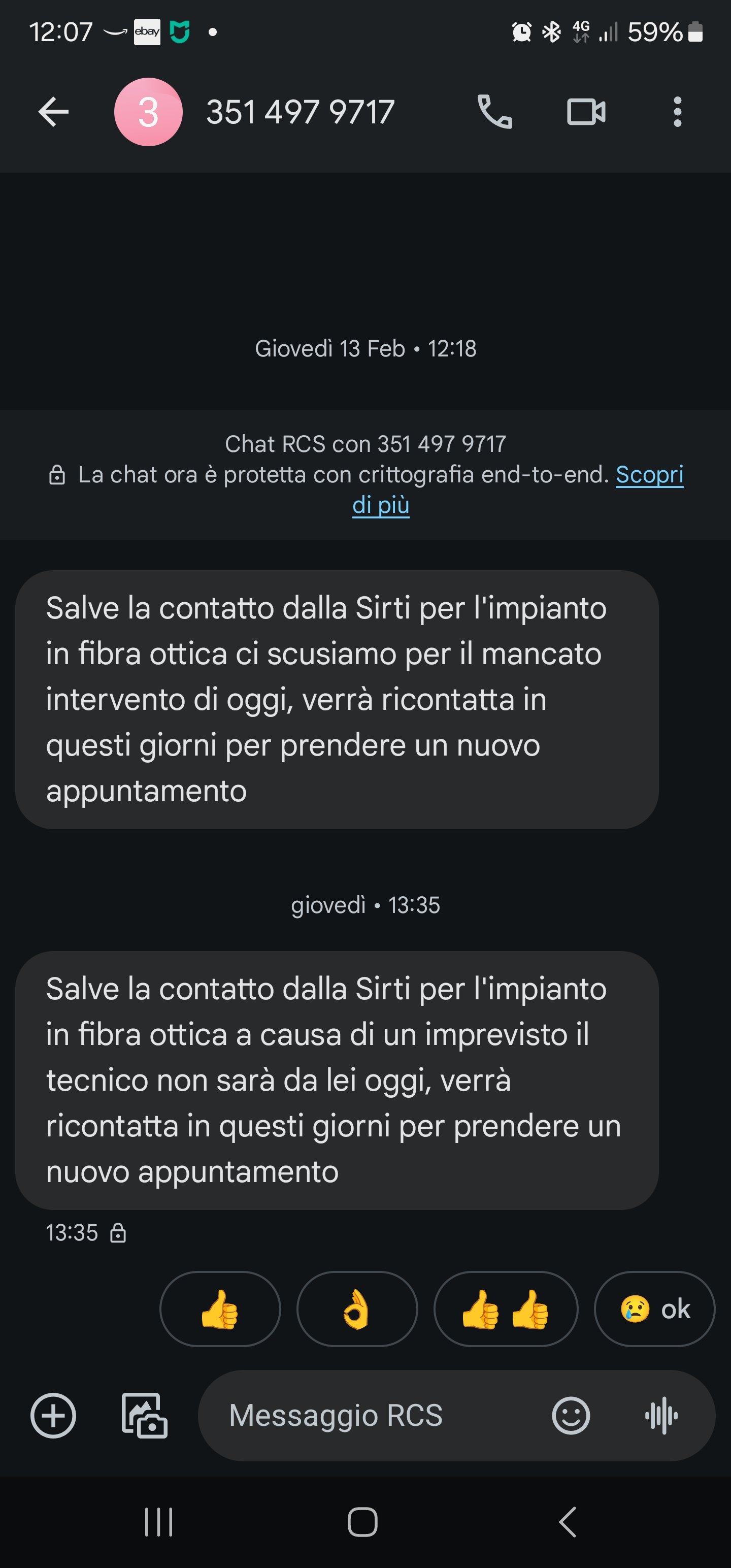
Task: Go to the home screen via the system home button
Action: pyautogui.click(x=363, y=1522)
